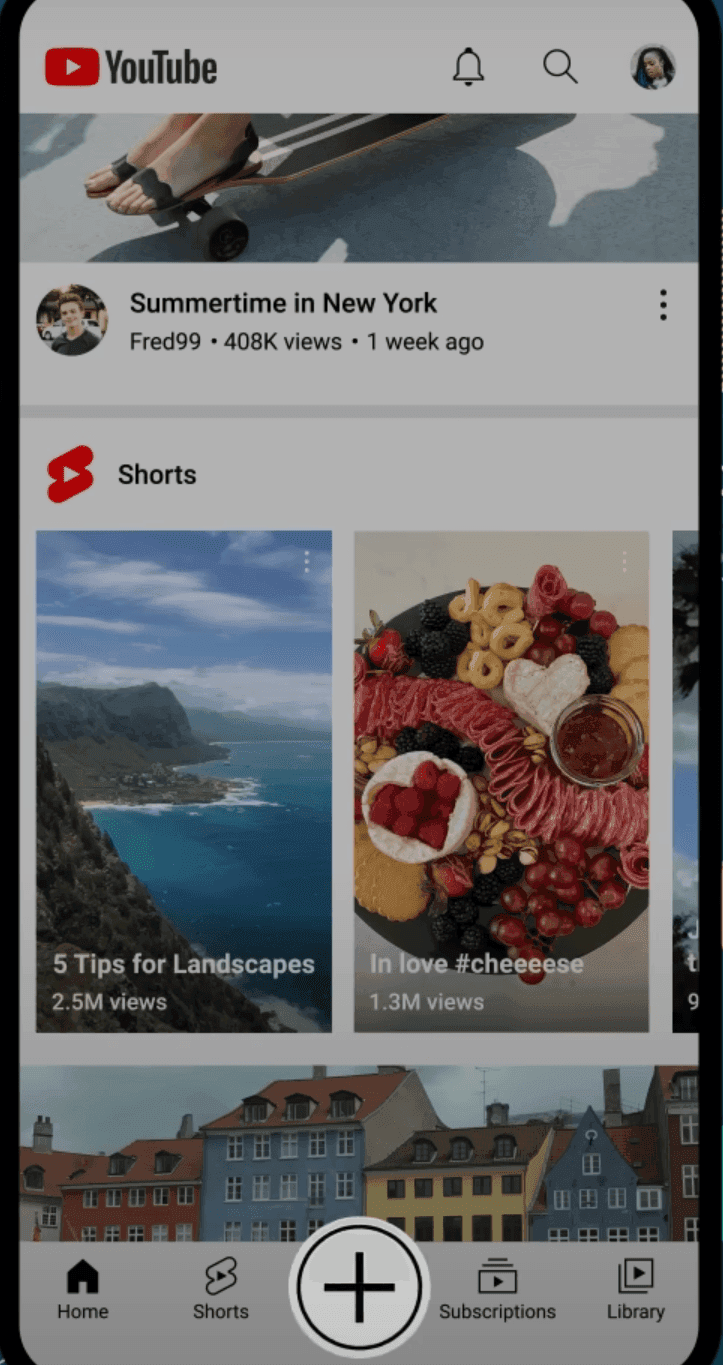Tap the Create plus button
The width and height of the screenshot is (723, 1365).
click(359, 1286)
